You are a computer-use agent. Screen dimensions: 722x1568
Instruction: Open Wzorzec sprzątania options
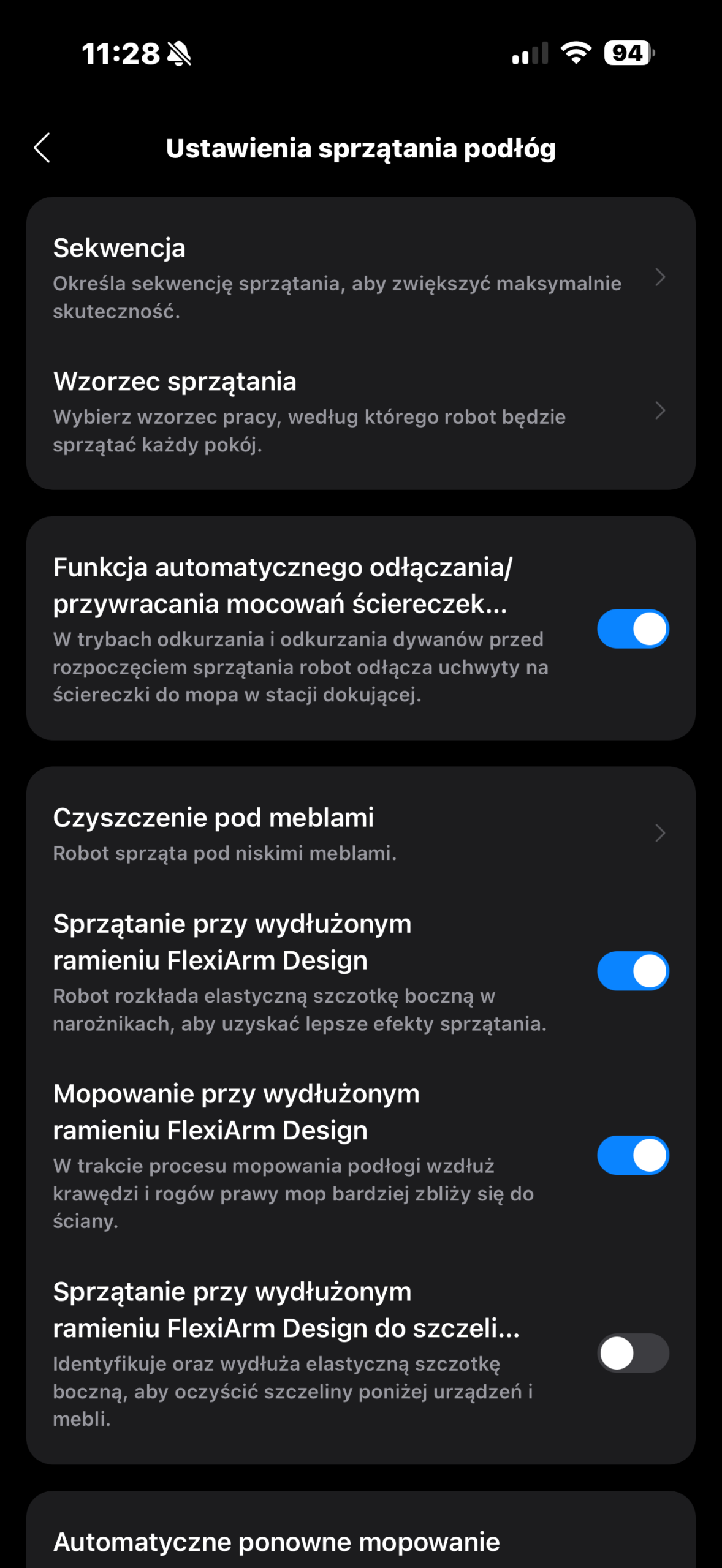point(360,411)
